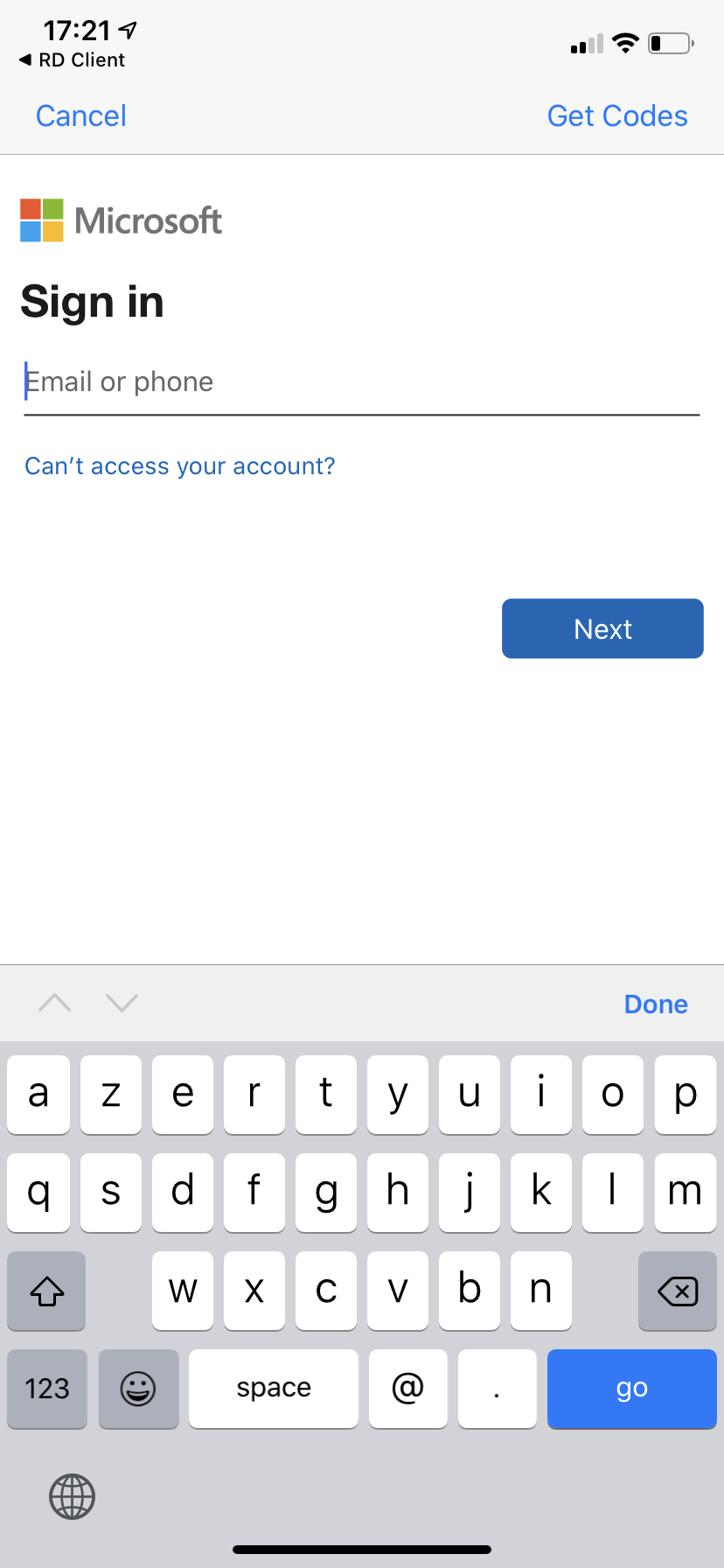The height and width of the screenshot is (1568, 724).
Task: Open the emoji keyboard
Action: (138, 1389)
